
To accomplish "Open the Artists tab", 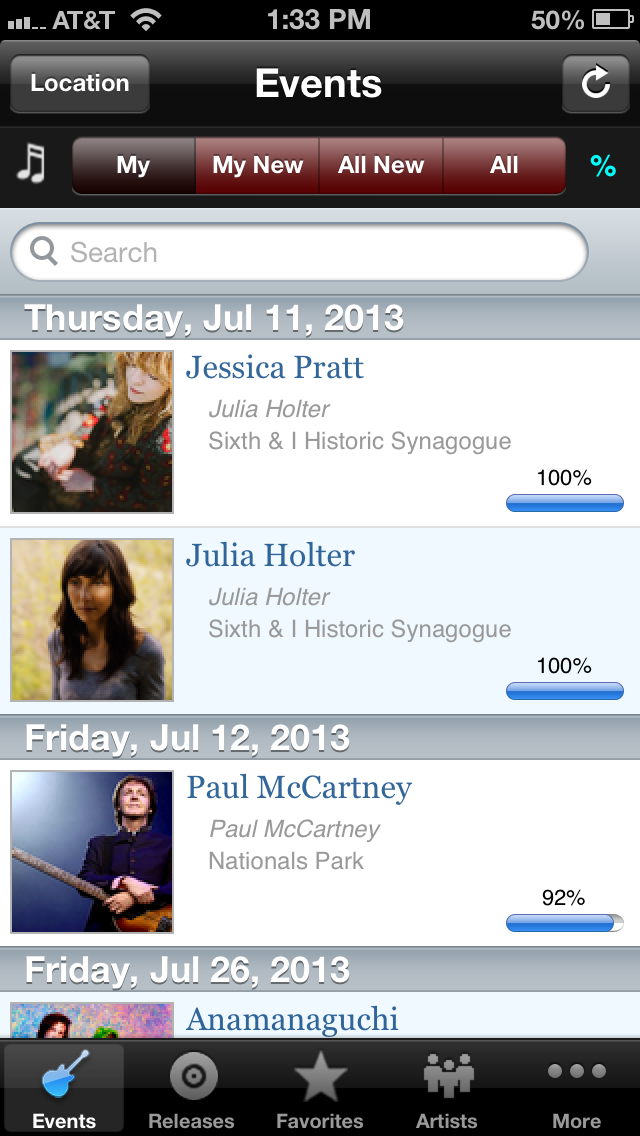I will click(447, 1088).
